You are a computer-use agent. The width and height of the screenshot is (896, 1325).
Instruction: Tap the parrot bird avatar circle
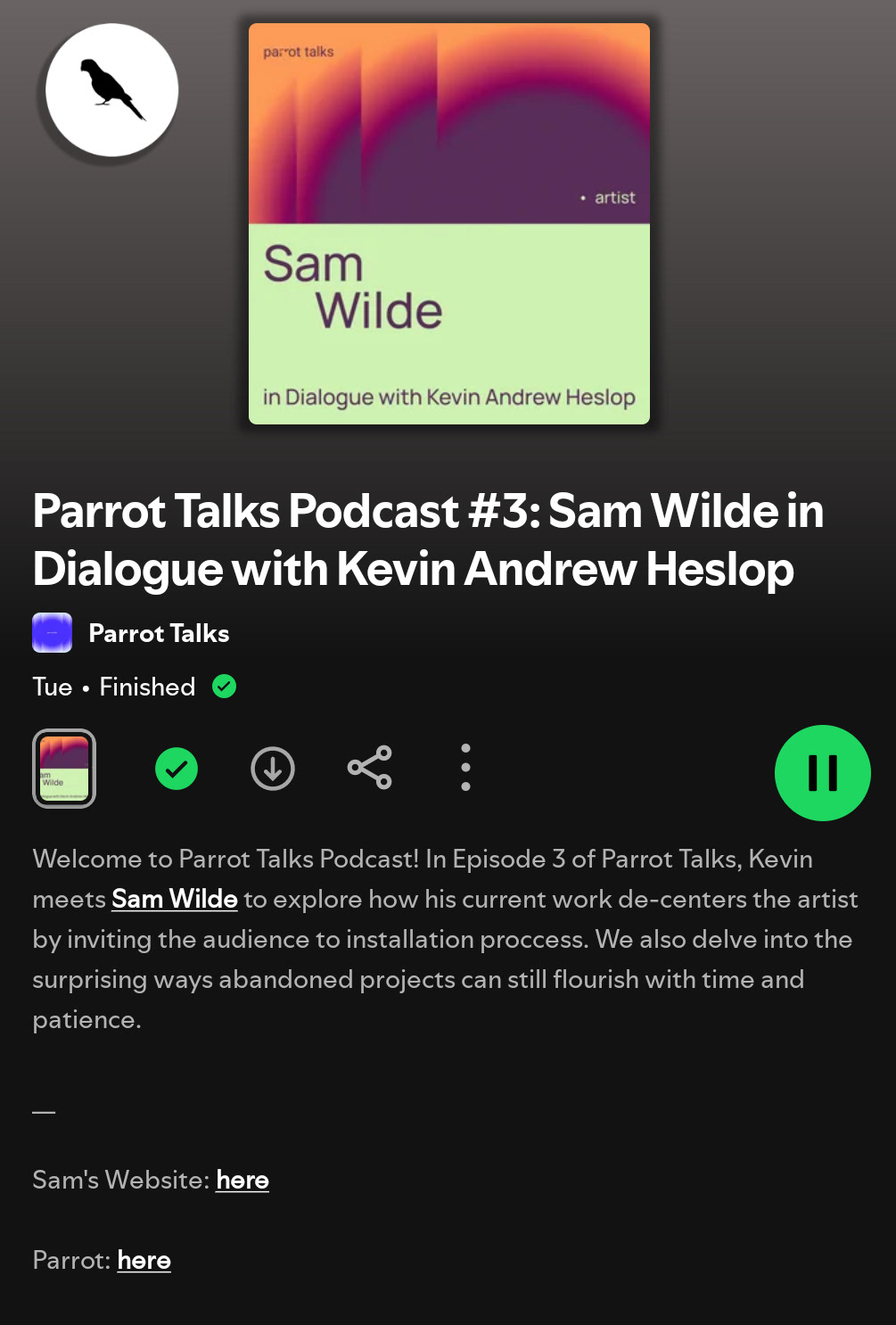pyautogui.click(x=112, y=90)
